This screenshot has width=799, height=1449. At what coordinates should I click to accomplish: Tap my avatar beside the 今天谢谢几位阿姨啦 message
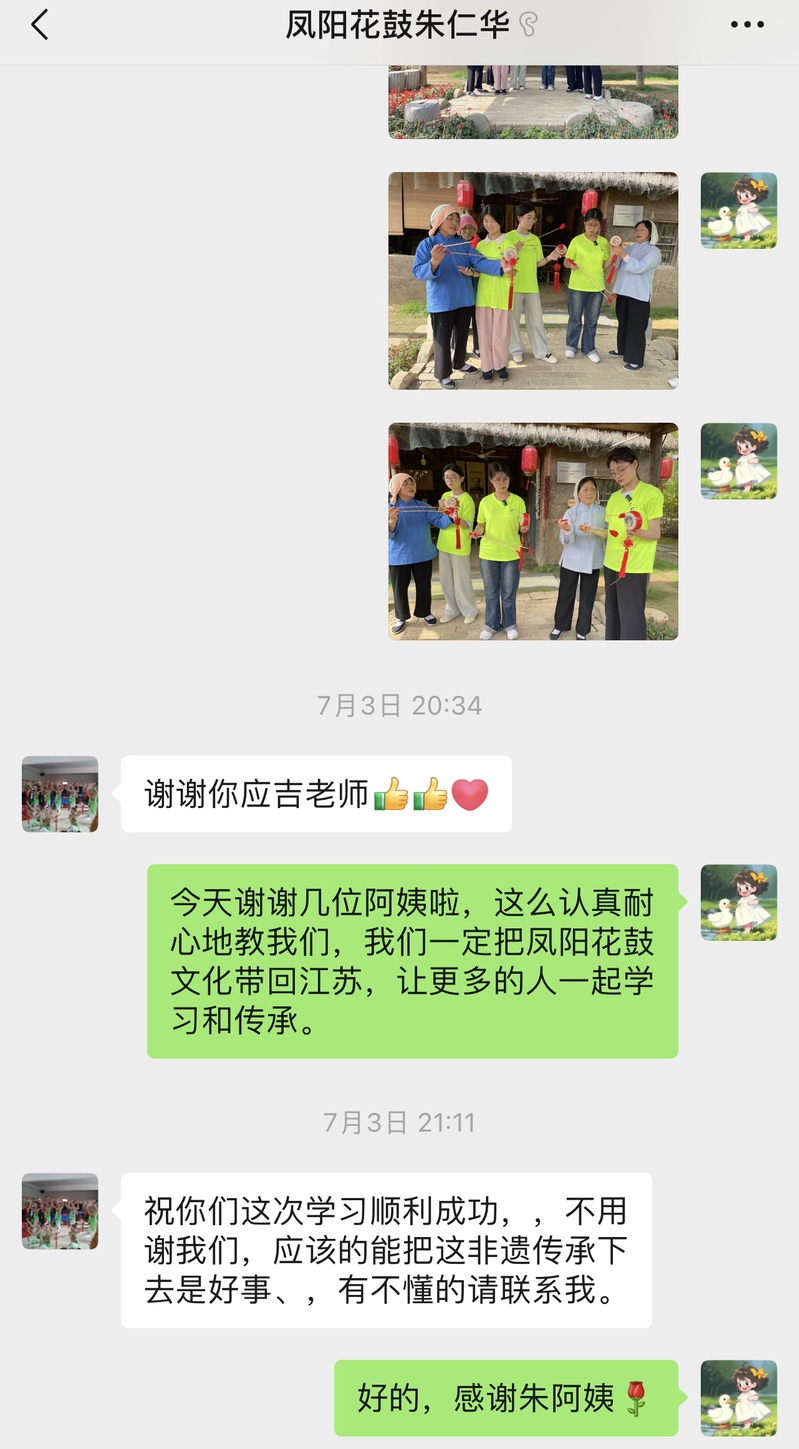738,902
